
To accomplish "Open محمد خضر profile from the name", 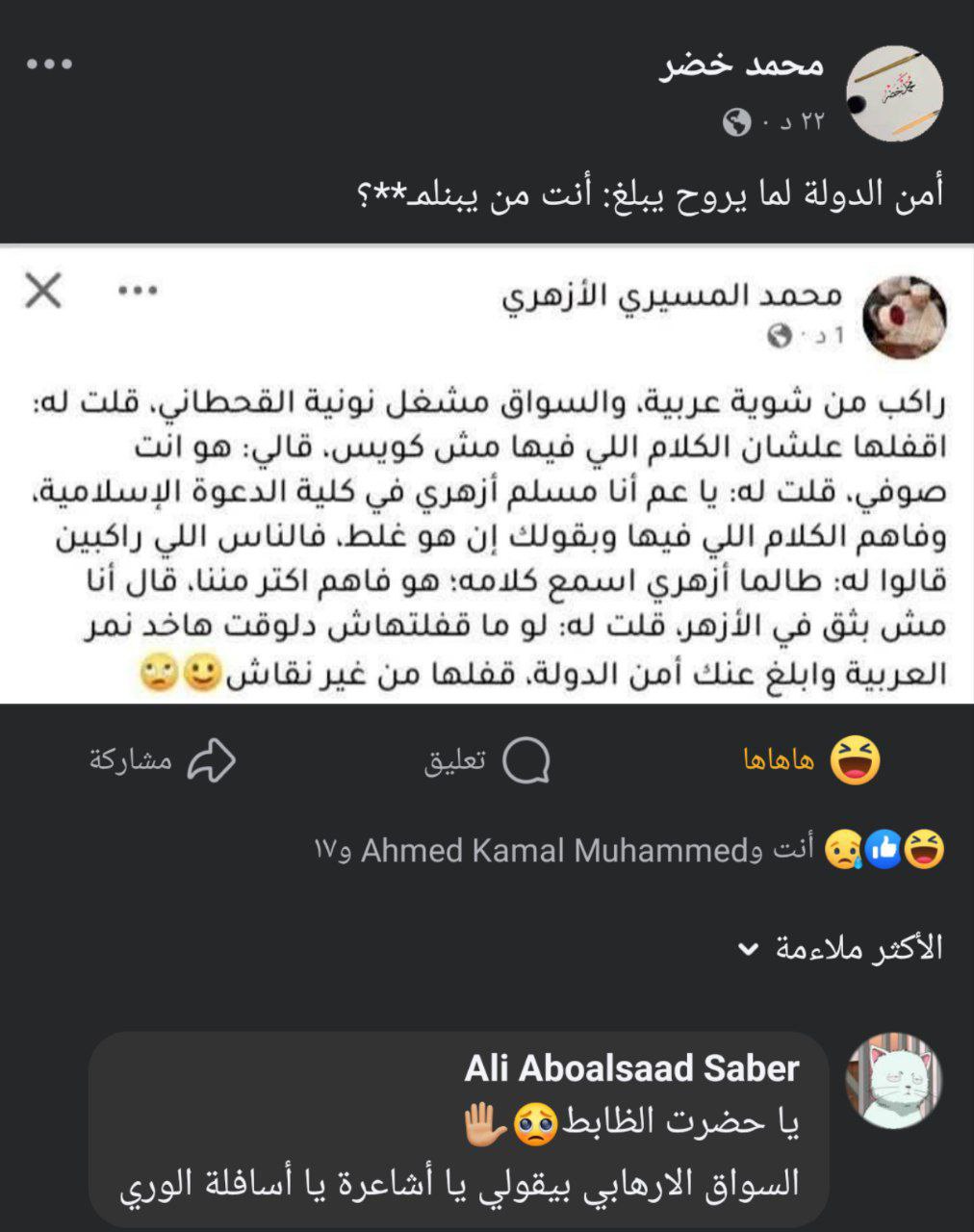I will click(741, 65).
